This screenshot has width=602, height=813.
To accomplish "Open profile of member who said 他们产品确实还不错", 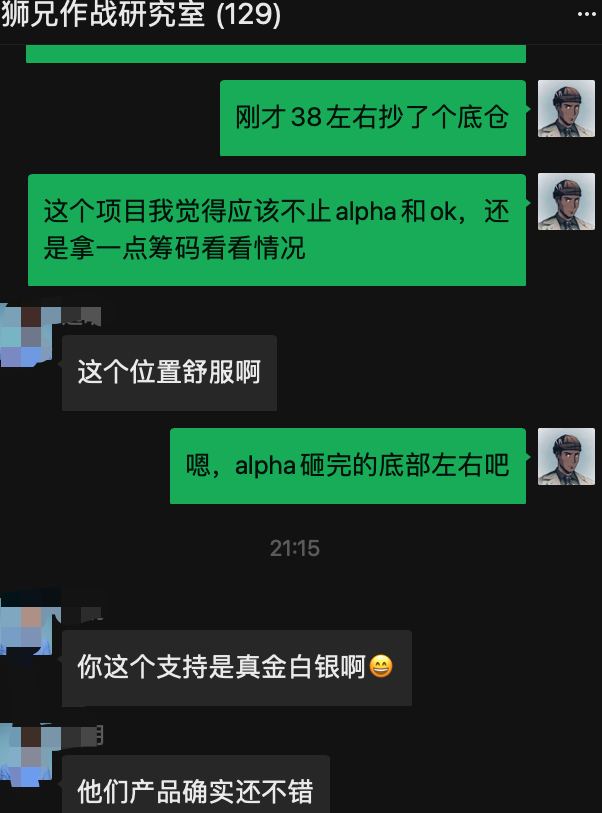I will tap(22, 749).
